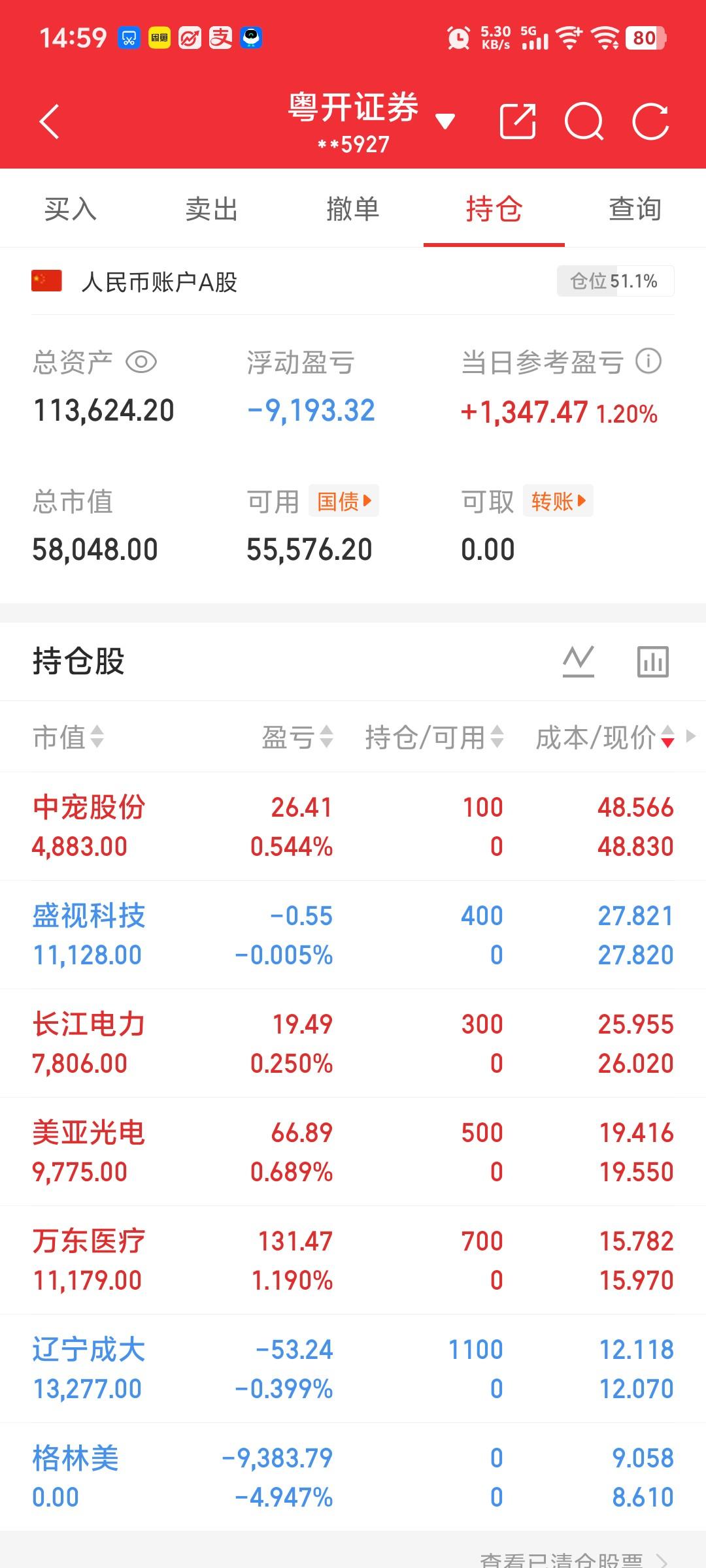Switch to the 买入 tab

click(71, 210)
